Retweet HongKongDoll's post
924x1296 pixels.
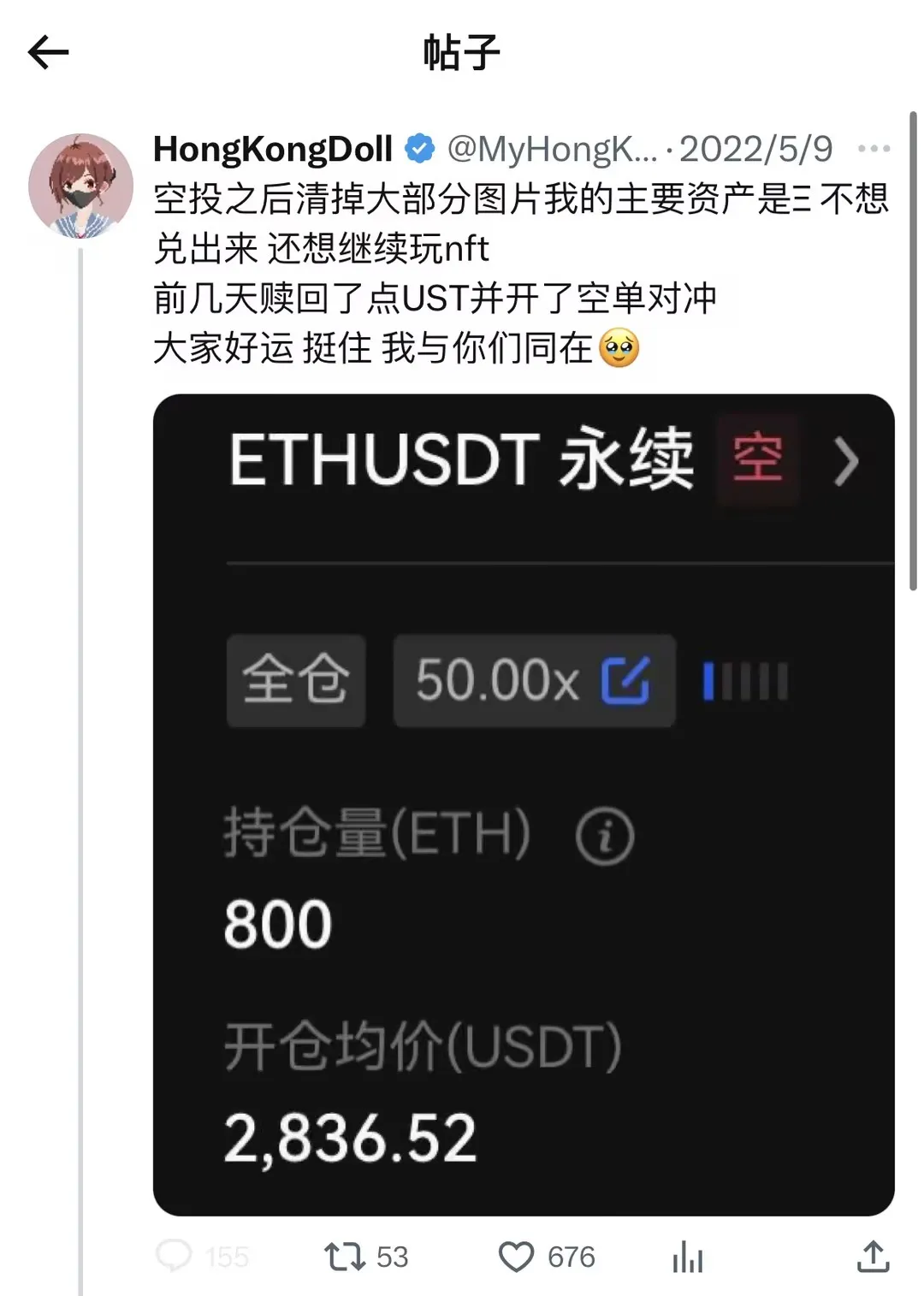[345, 1257]
